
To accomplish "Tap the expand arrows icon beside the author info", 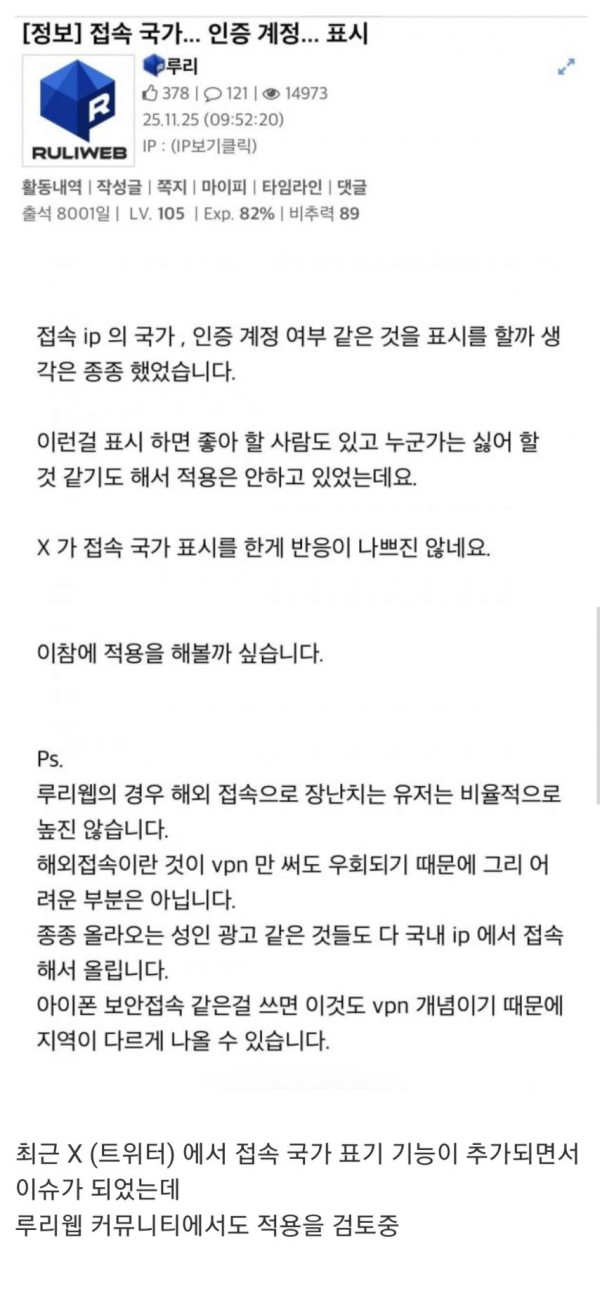I will (x=566, y=68).
